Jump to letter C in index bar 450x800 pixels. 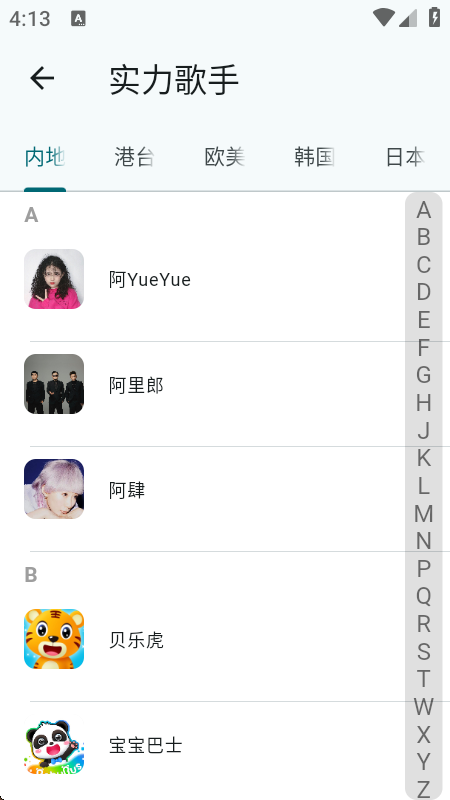[423, 265]
